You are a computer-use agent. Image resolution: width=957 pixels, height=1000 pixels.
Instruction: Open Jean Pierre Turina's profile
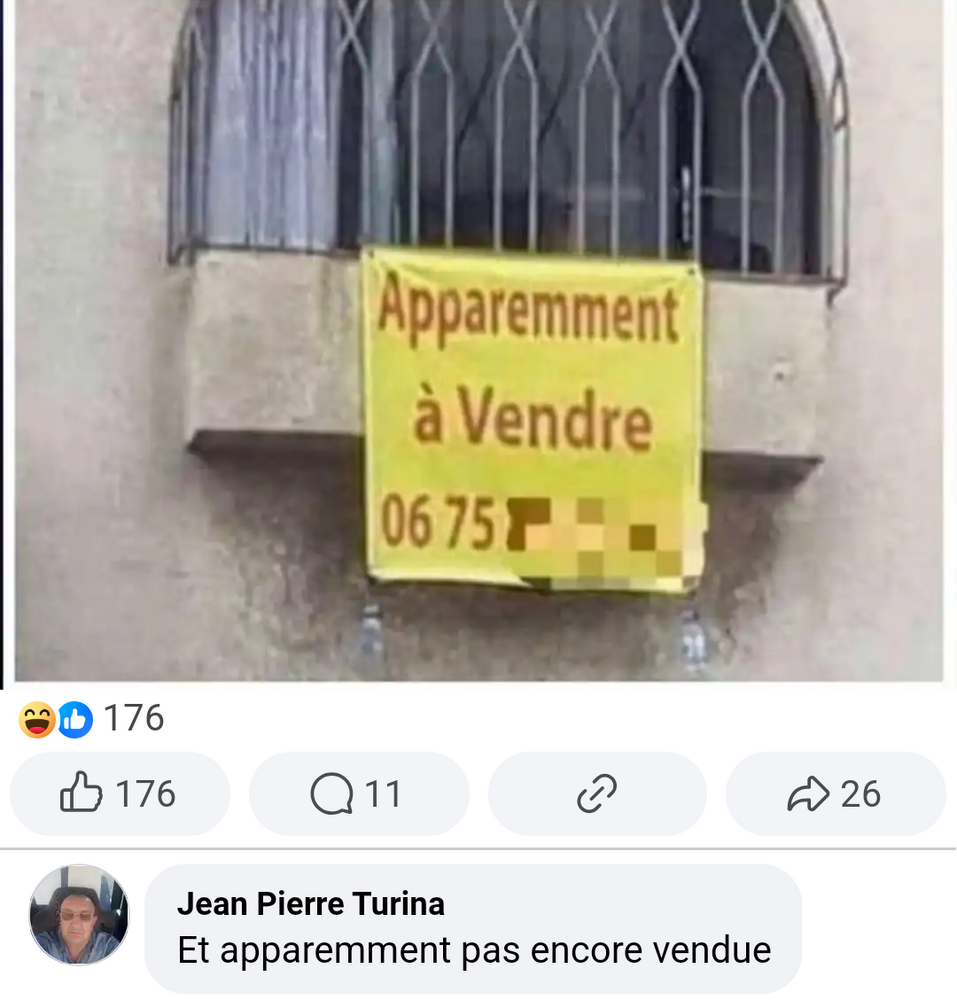point(311,903)
